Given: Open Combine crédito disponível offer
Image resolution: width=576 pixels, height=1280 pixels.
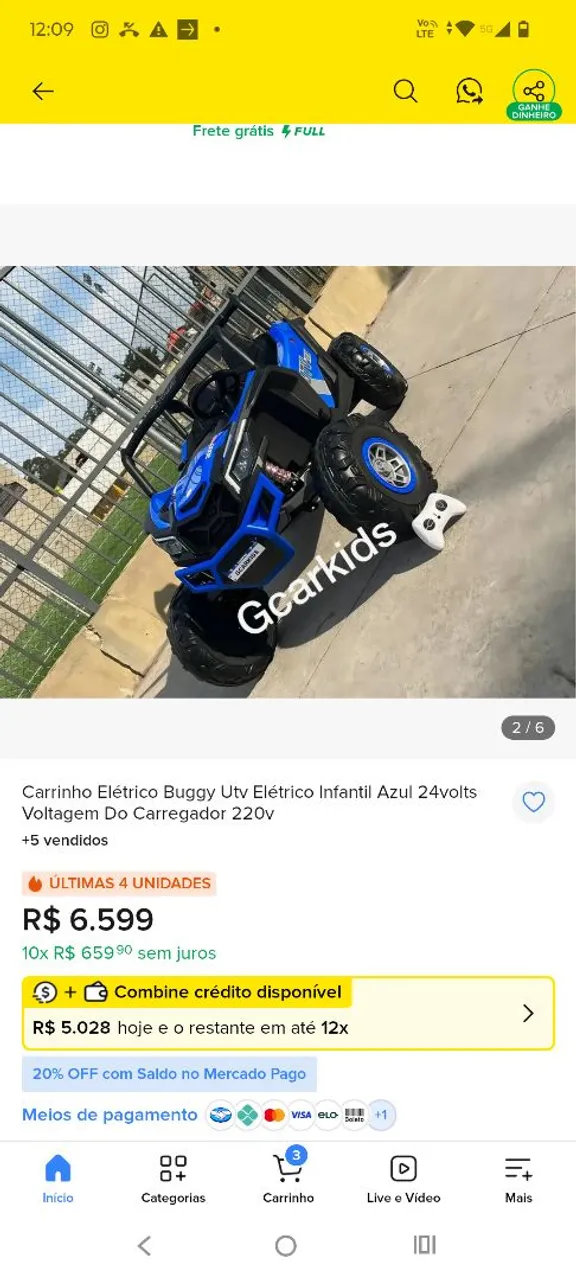Looking at the screenshot, I should pyautogui.click(x=288, y=1013).
